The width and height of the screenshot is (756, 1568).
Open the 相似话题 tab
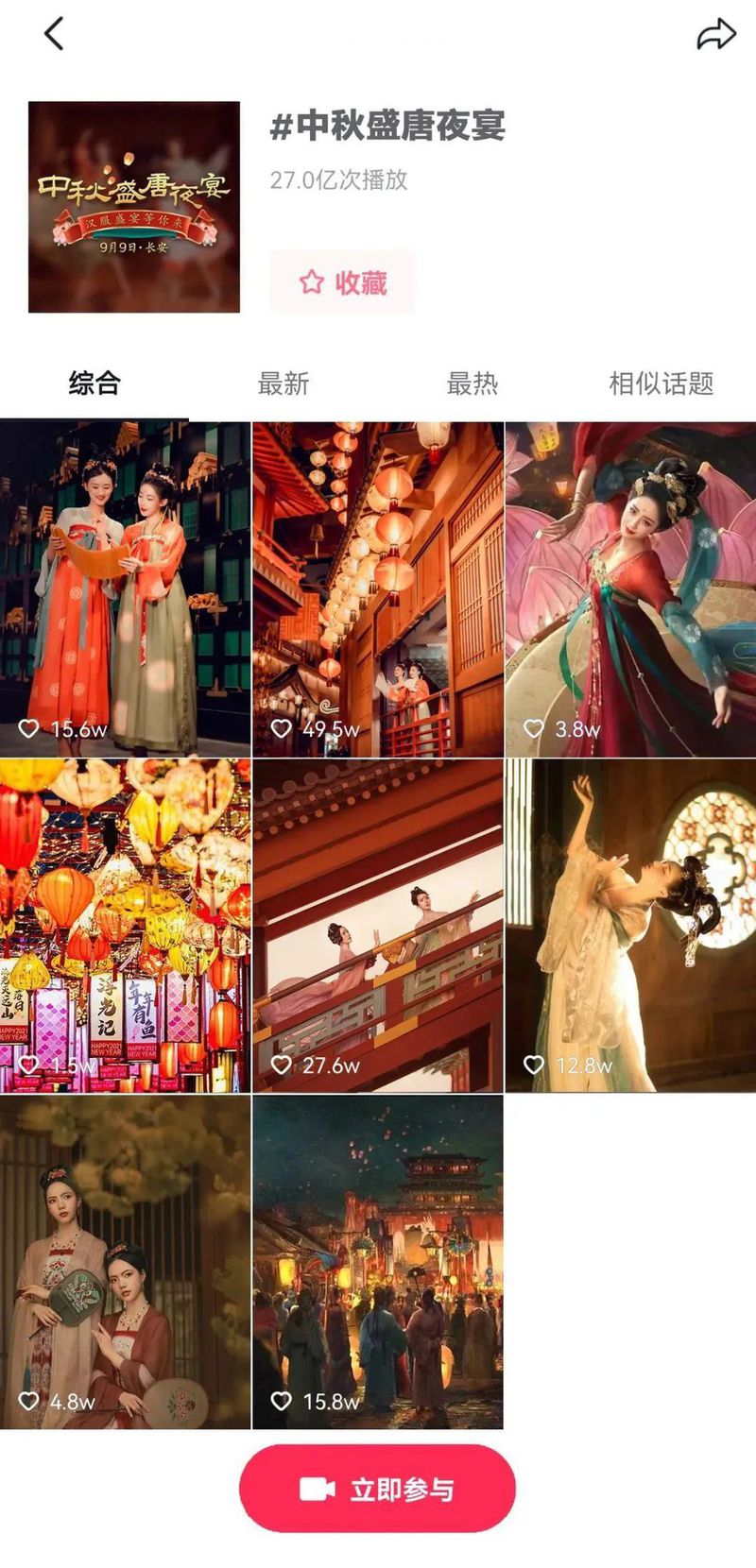click(x=661, y=383)
